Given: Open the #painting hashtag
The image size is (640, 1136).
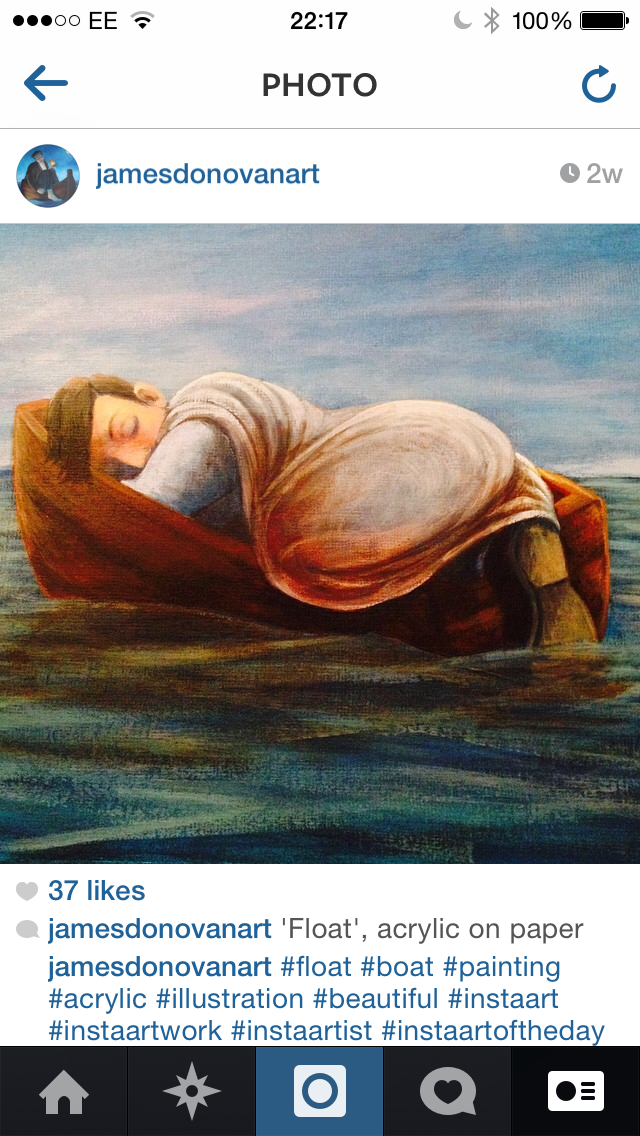Looking at the screenshot, I should click(501, 967).
